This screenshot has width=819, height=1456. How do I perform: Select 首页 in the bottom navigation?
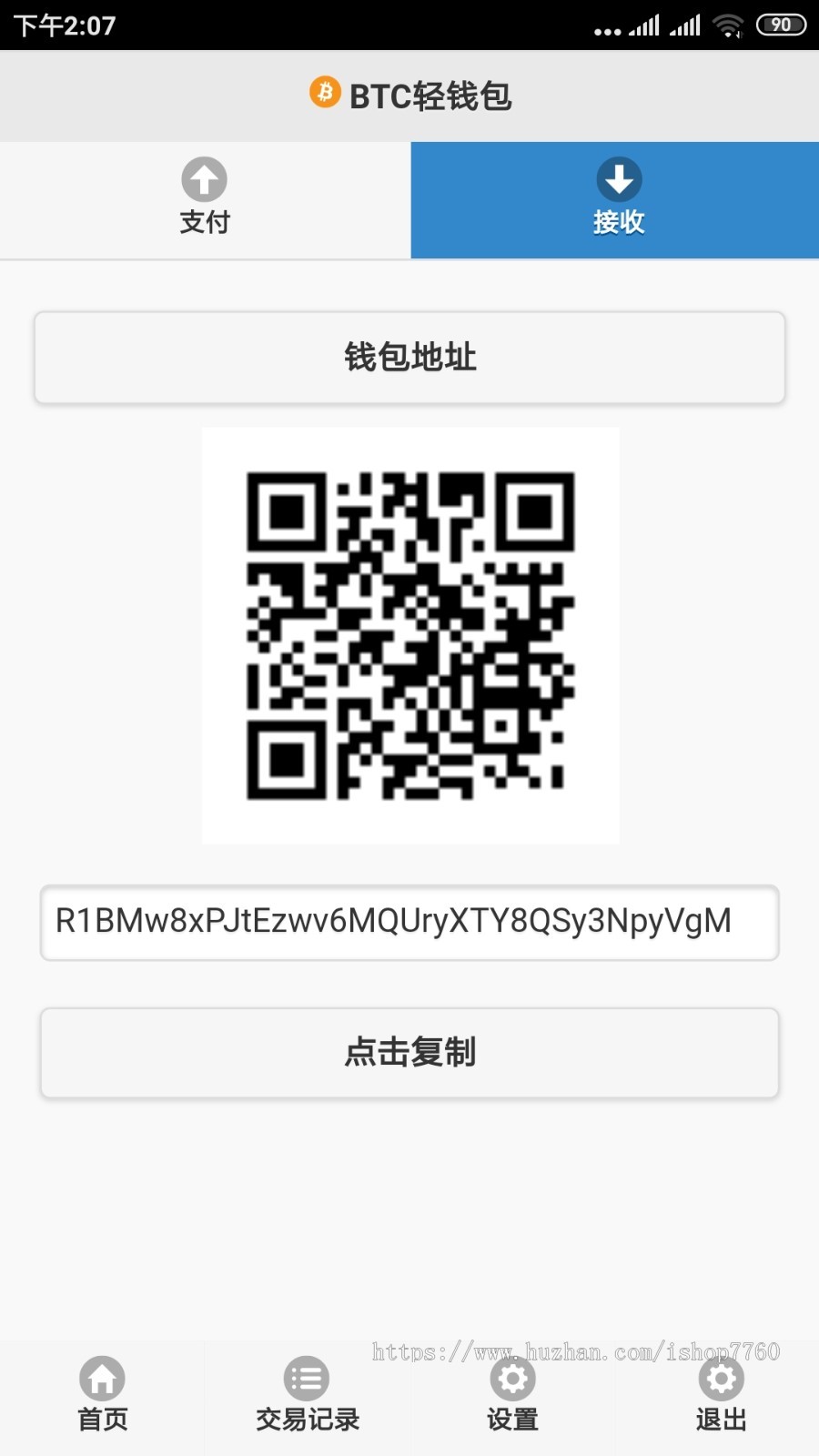click(x=101, y=1397)
